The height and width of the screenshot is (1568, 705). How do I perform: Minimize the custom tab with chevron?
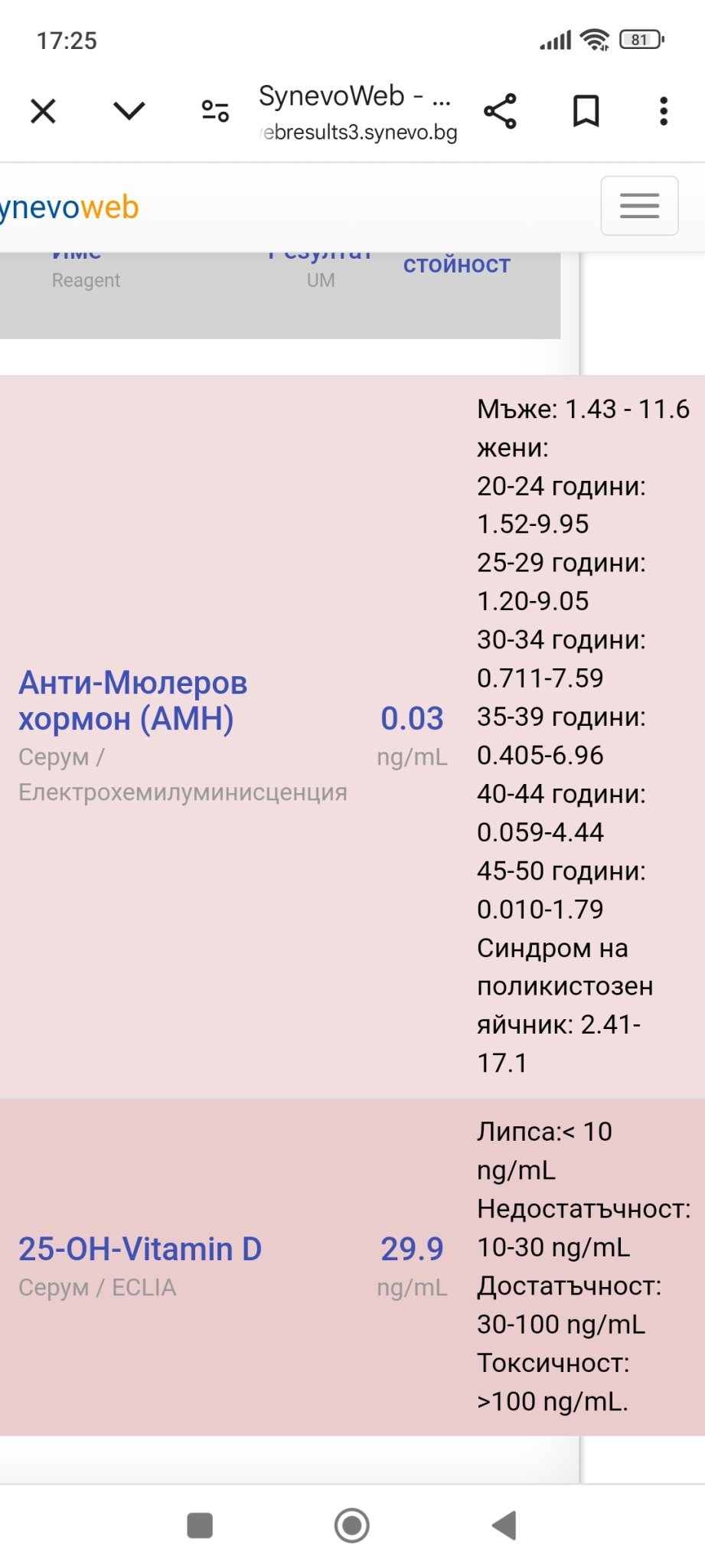[129, 112]
